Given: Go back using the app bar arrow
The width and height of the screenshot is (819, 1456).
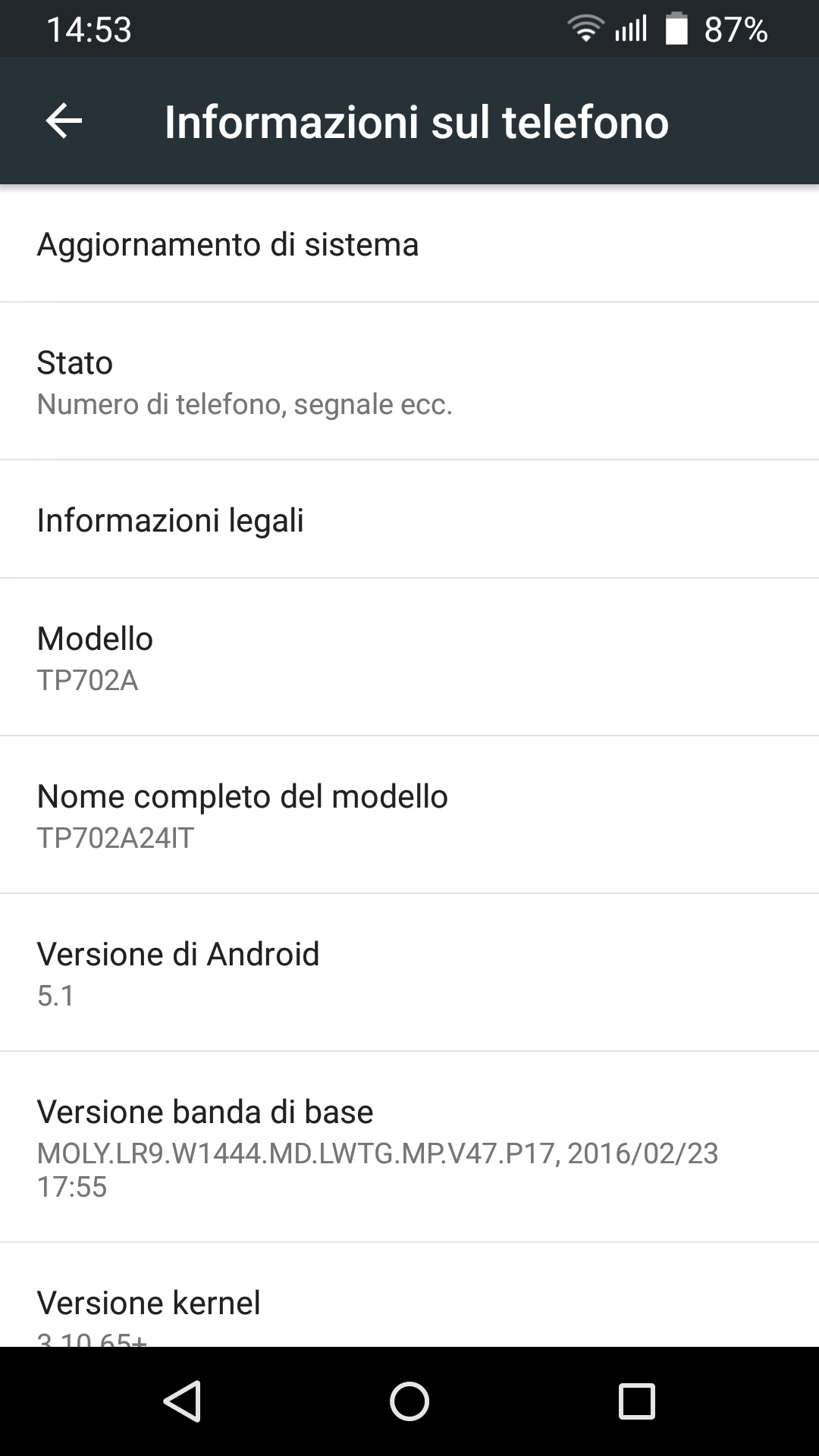Looking at the screenshot, I should [x=64, y=121].
